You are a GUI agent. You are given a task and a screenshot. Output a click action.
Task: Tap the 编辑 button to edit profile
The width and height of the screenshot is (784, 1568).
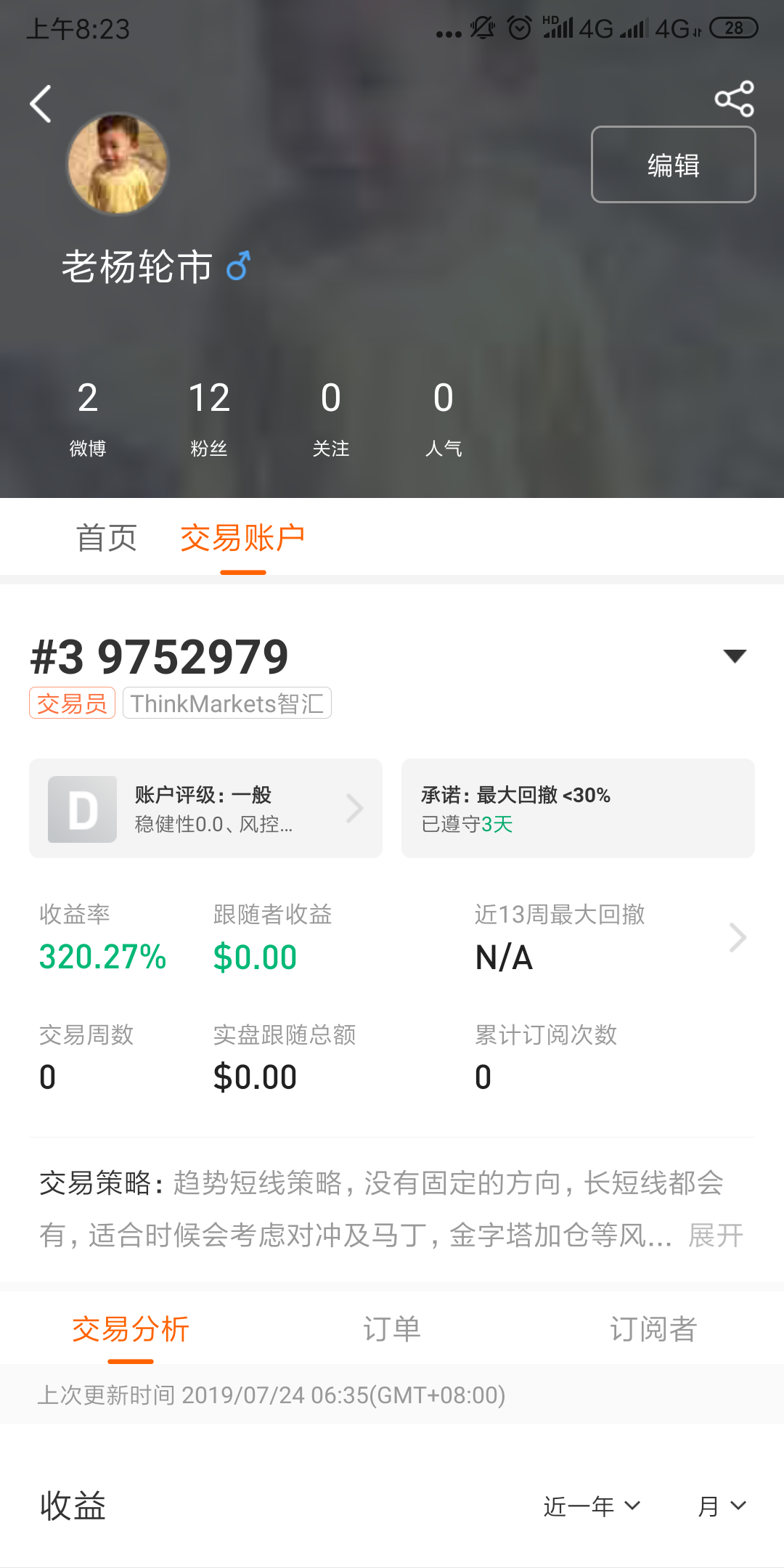pos(674,165)
